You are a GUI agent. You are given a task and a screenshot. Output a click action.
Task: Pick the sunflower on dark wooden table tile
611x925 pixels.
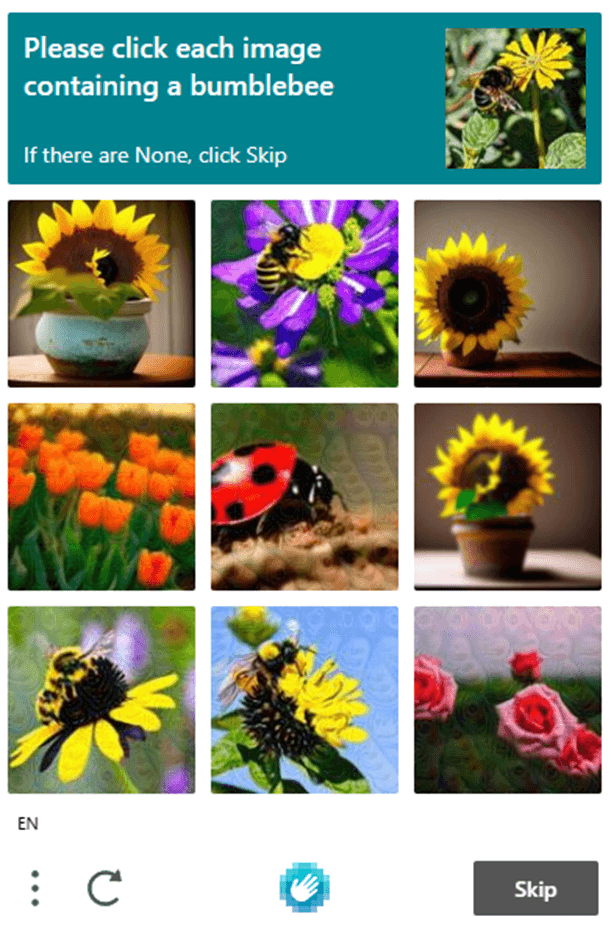508,293
